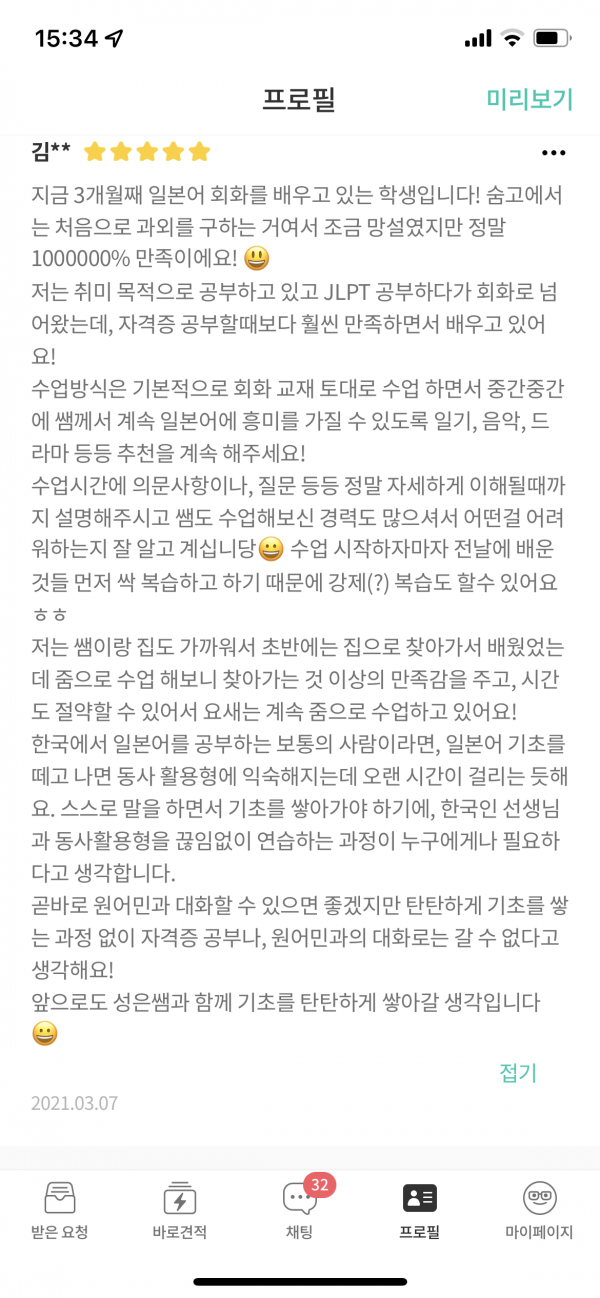Open the overflow menu on 김**'s review
Screen dimensions: 600x1298
coord(553,153)
